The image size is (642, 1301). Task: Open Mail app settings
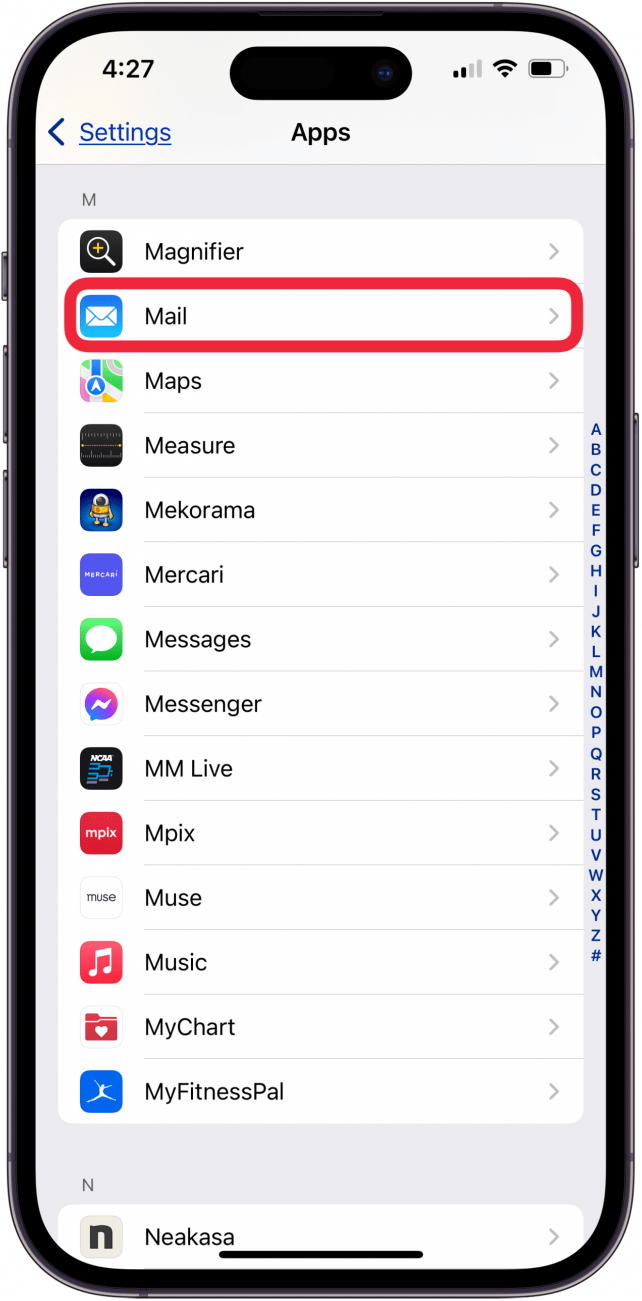coord(320,316)
